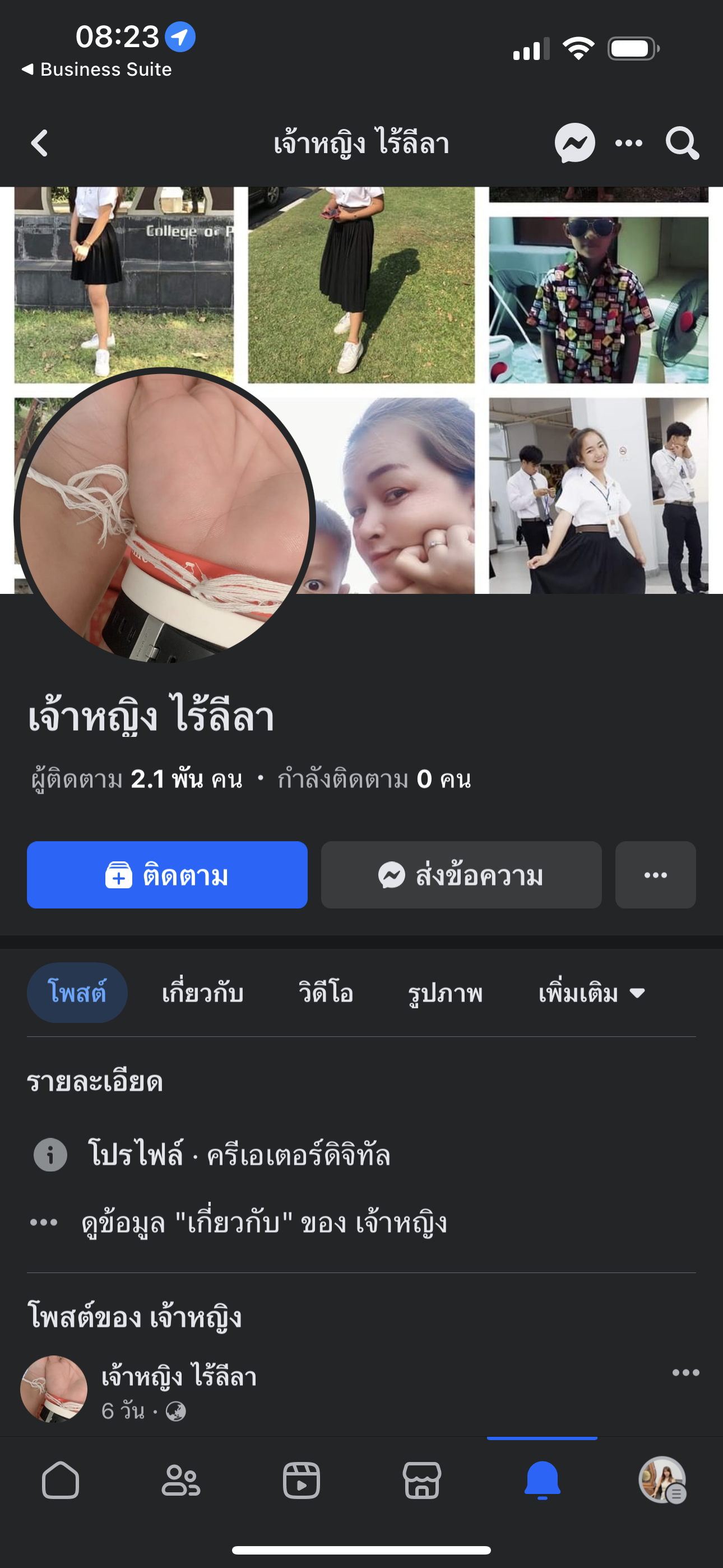Open more options beside ส่งข้อความ
This screenshot has height=1568, width=723.
pyautogui.click(x=655, y=875)
